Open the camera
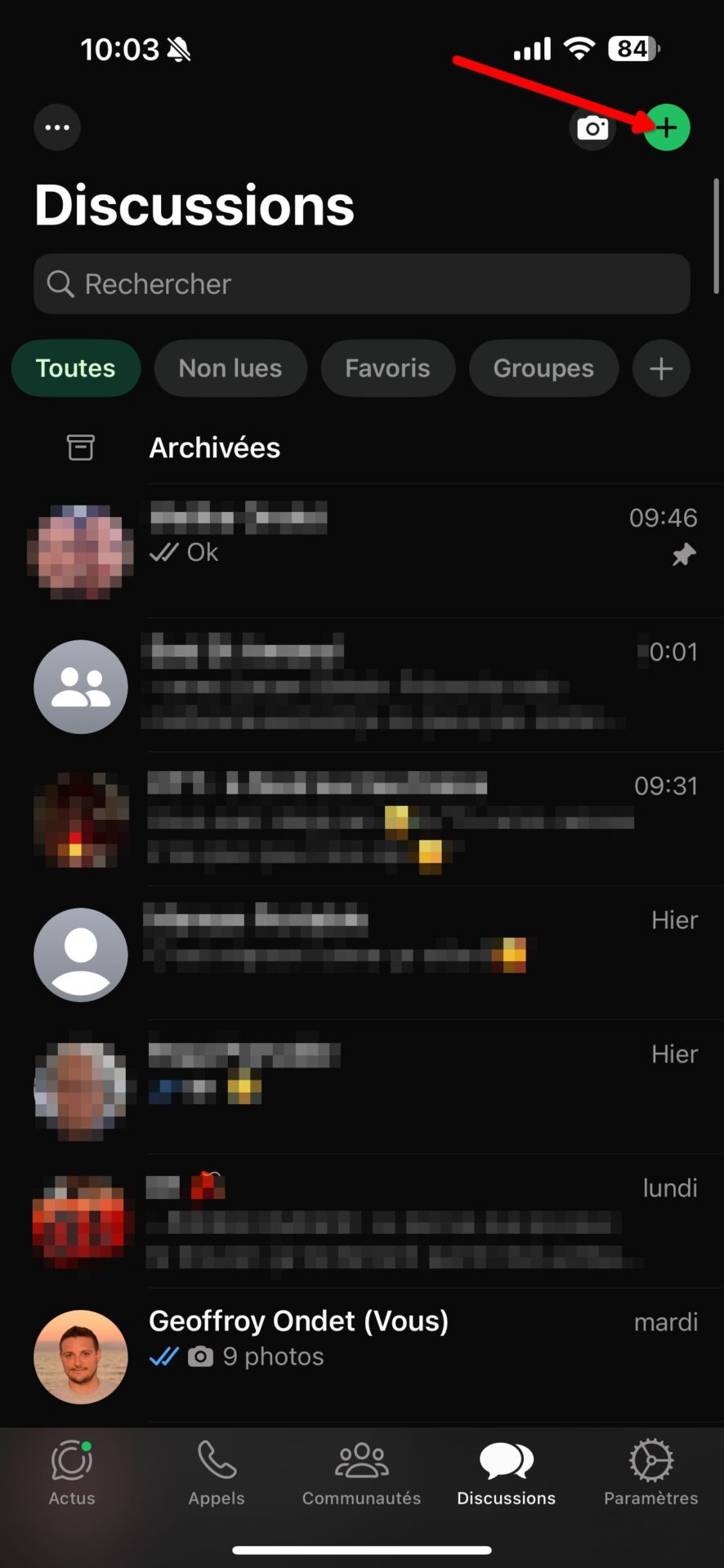Viewport: 724px width, 1568px height. tap(592, 128)
